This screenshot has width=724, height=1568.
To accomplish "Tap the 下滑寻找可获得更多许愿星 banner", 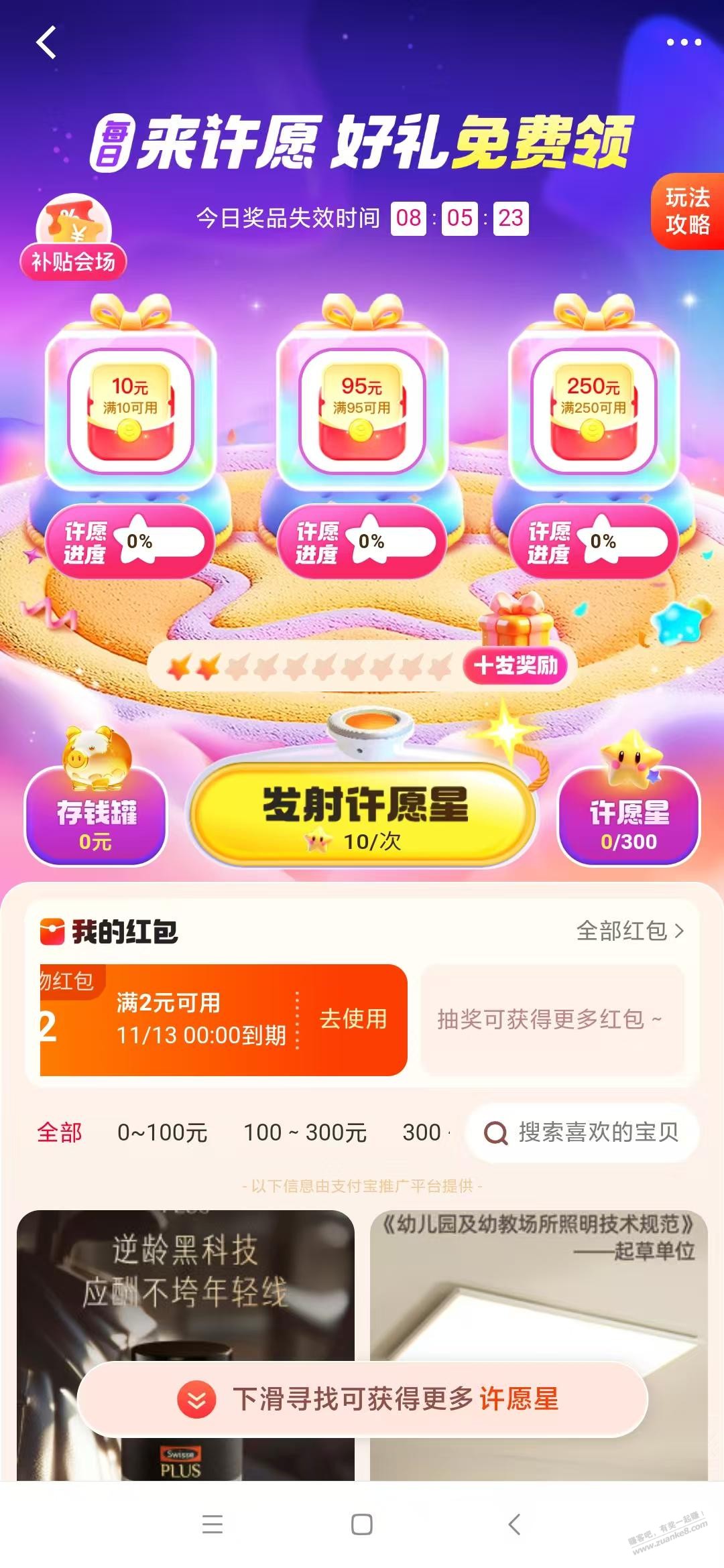I will point(362,1399).
